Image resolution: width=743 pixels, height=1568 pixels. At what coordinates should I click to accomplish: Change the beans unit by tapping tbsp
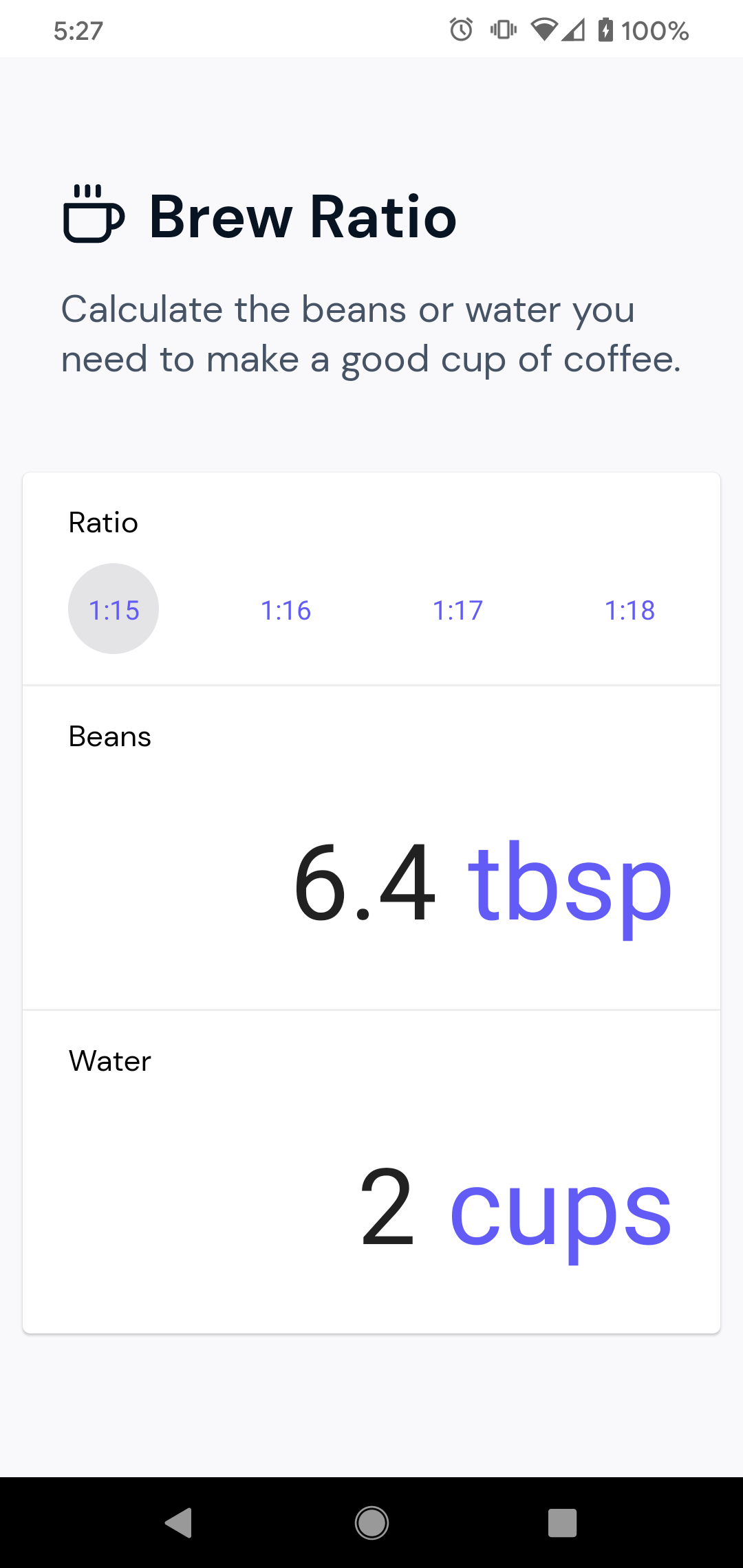click(x=569, y=887)
